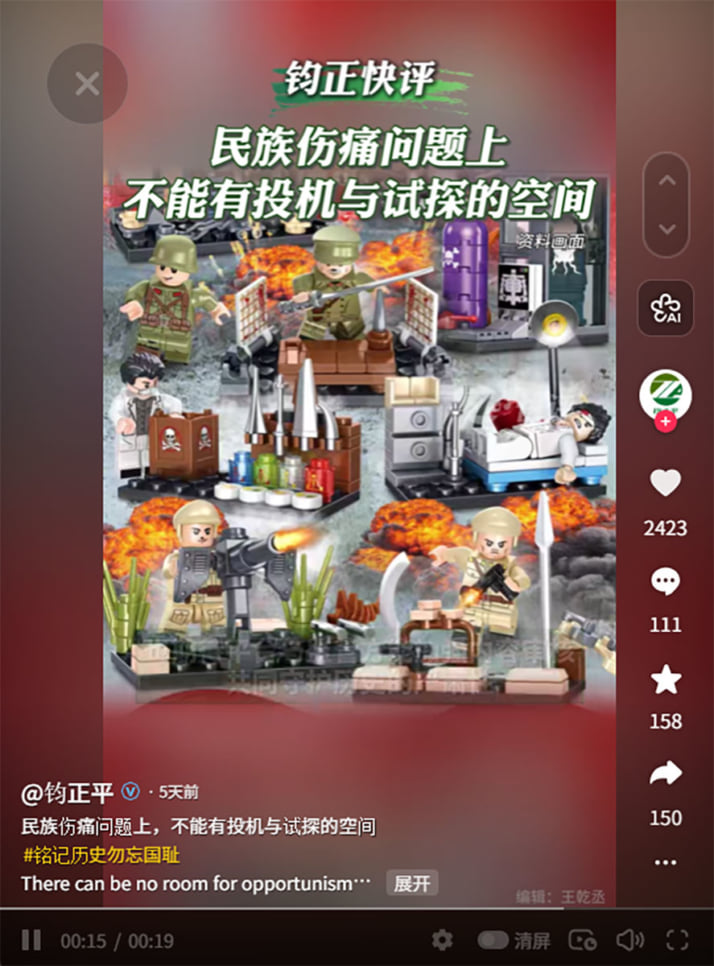Screen dimensions: 714x966
Task: Go to the previous video
Action: 666,182
